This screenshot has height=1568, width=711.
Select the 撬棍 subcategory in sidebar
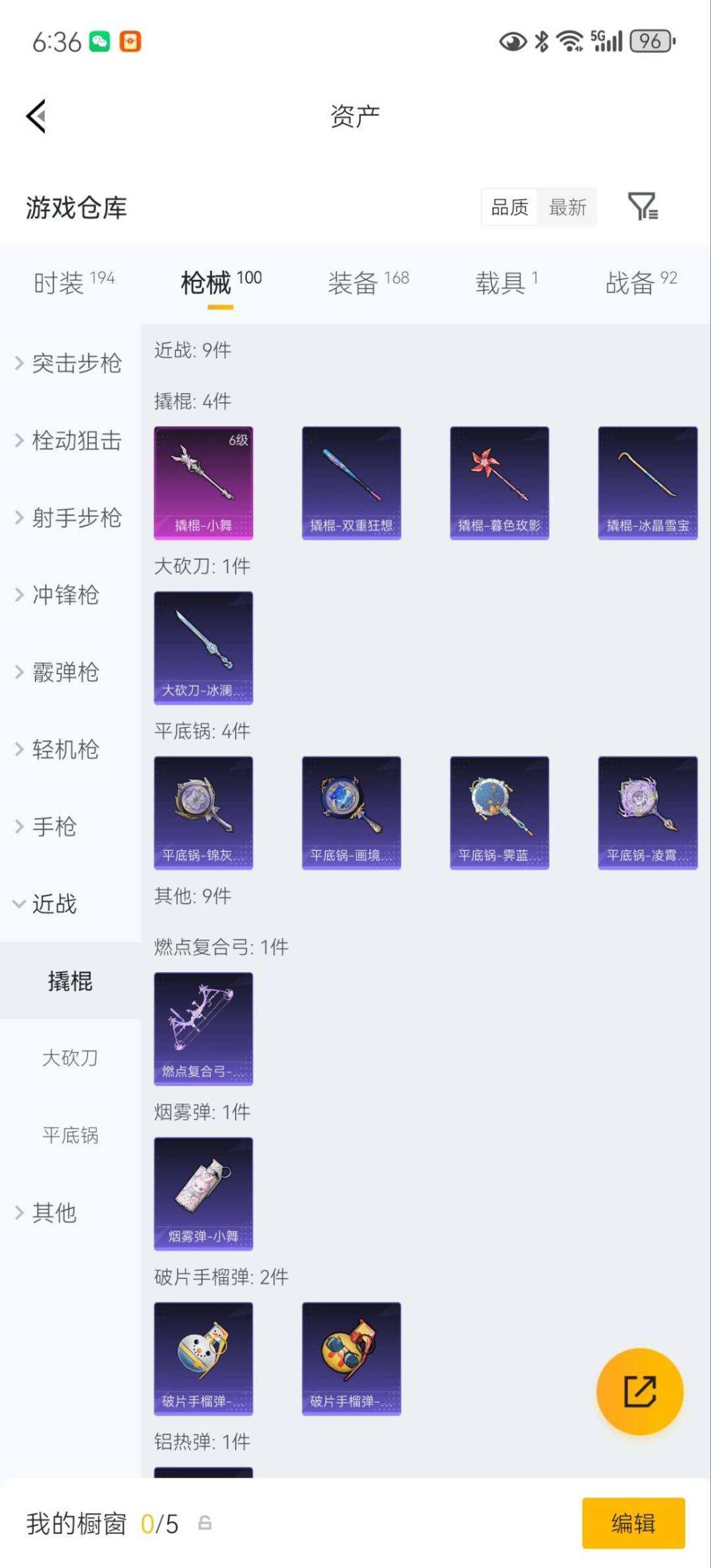tap(70, 982)
